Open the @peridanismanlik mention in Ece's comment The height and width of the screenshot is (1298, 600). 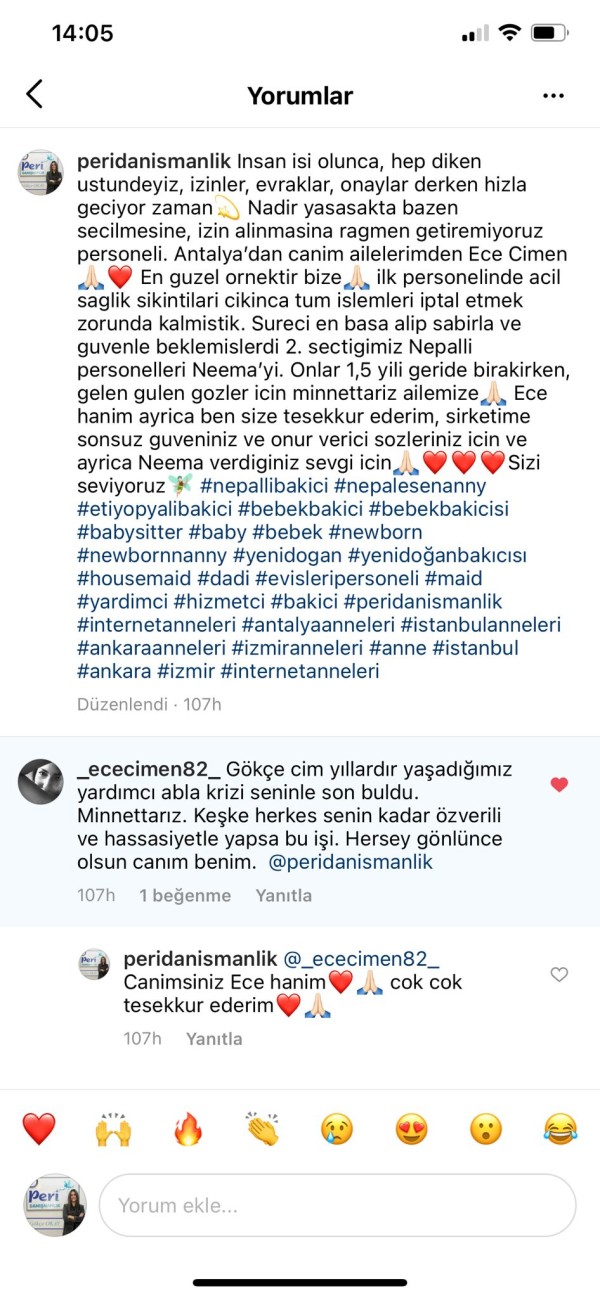tap(351, 861)
